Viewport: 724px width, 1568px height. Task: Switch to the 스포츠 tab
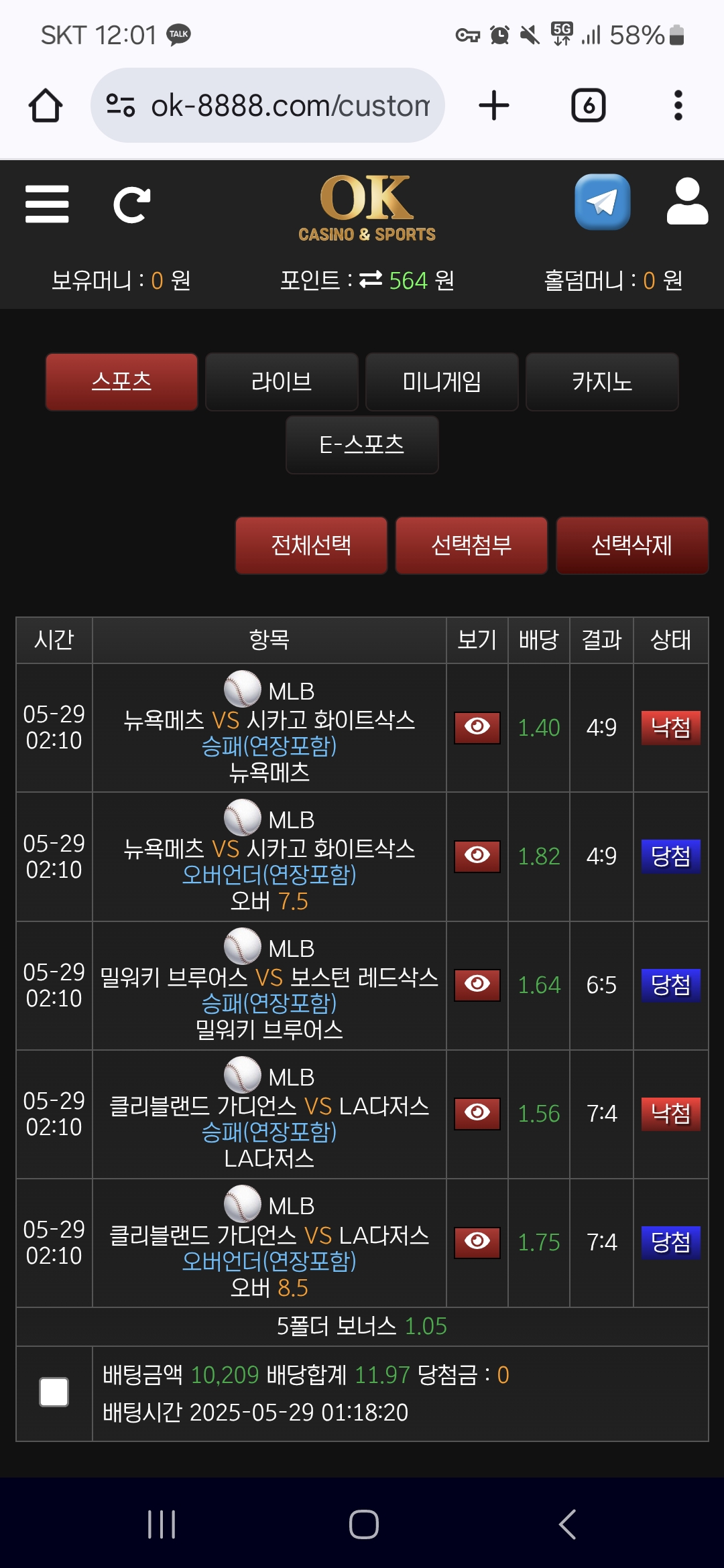121,381
